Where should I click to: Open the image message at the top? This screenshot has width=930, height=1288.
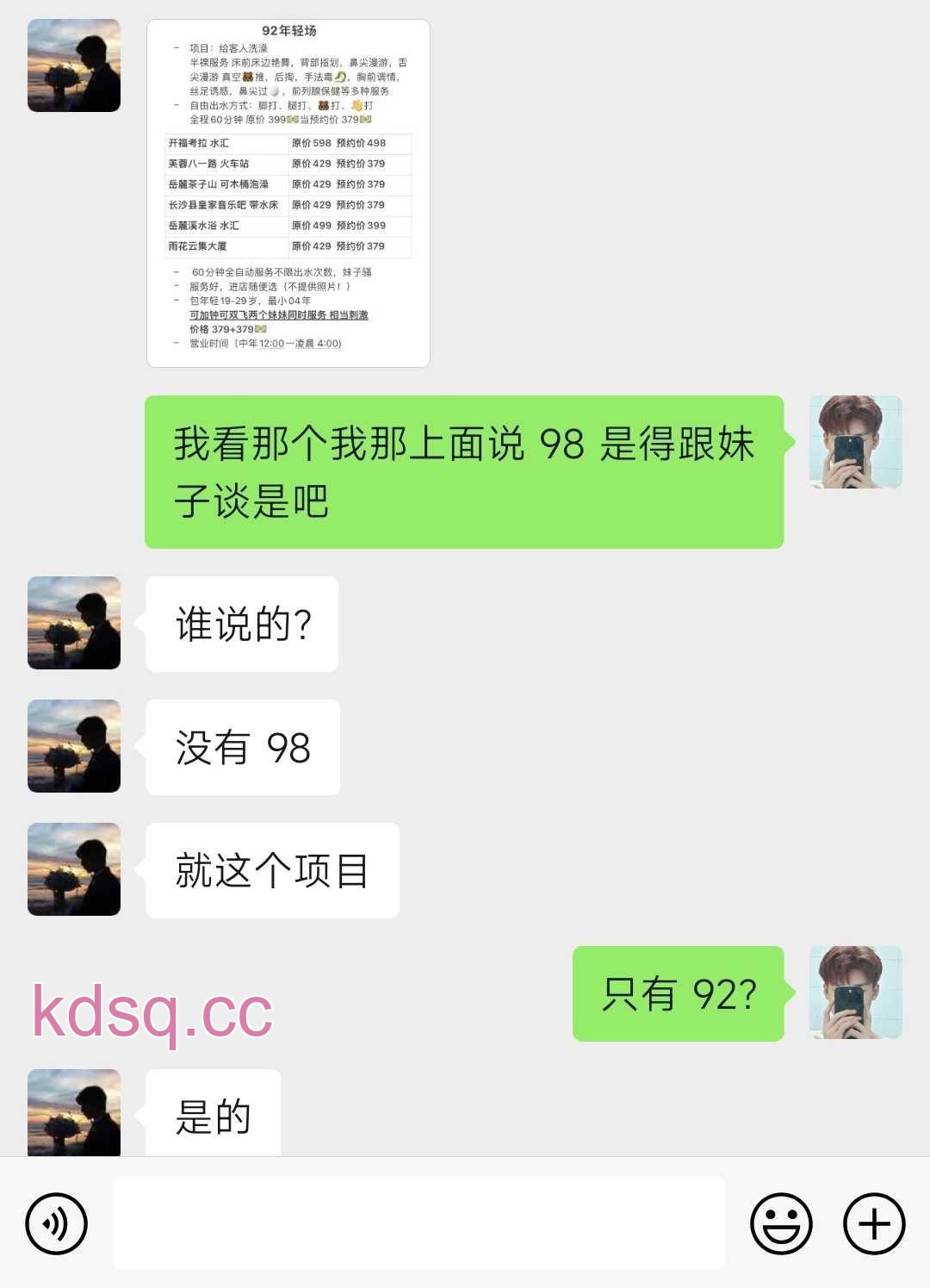(x=288, y=193)
